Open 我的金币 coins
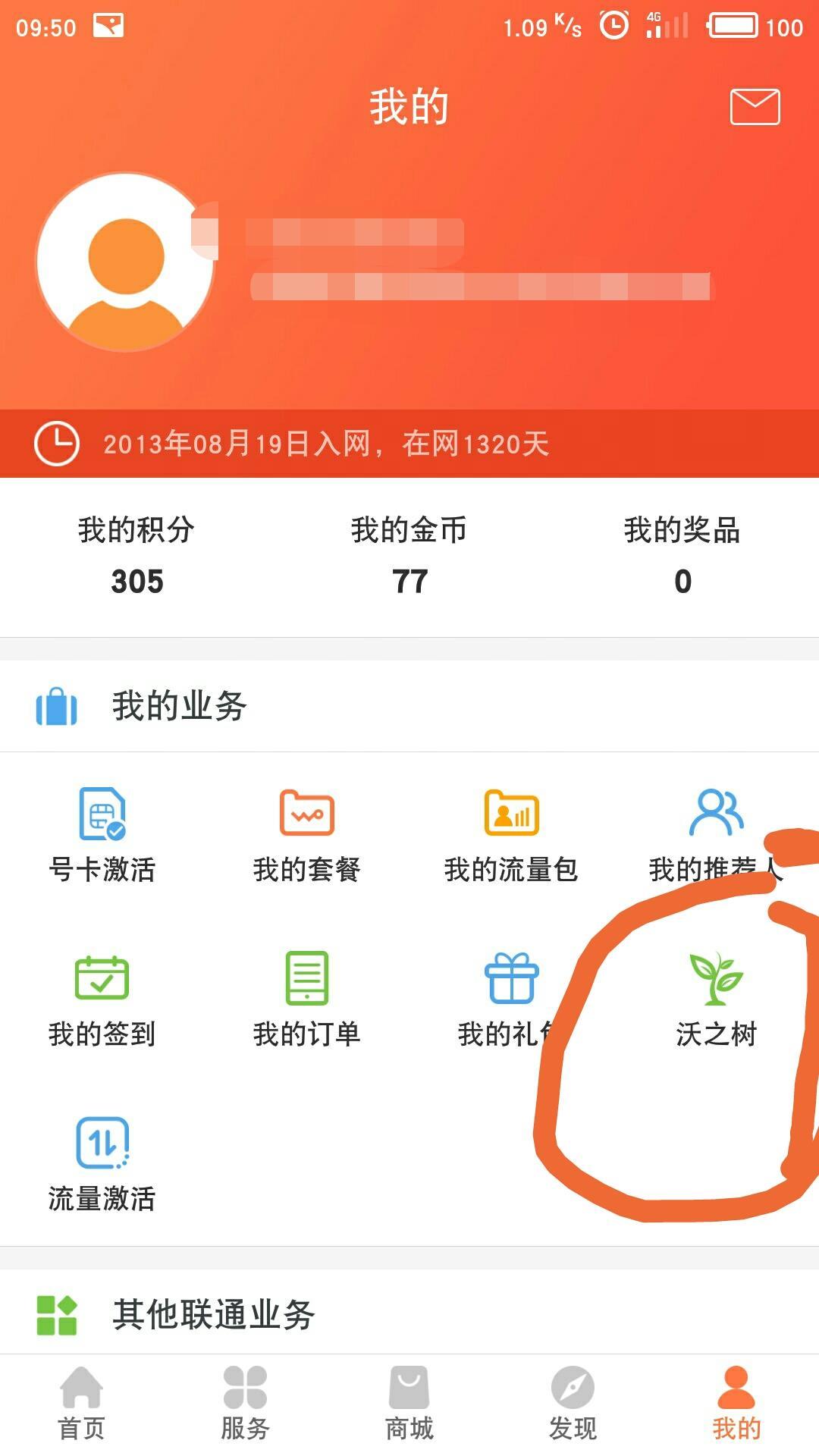Screen dimensions: 819x1456 [409, 556]
